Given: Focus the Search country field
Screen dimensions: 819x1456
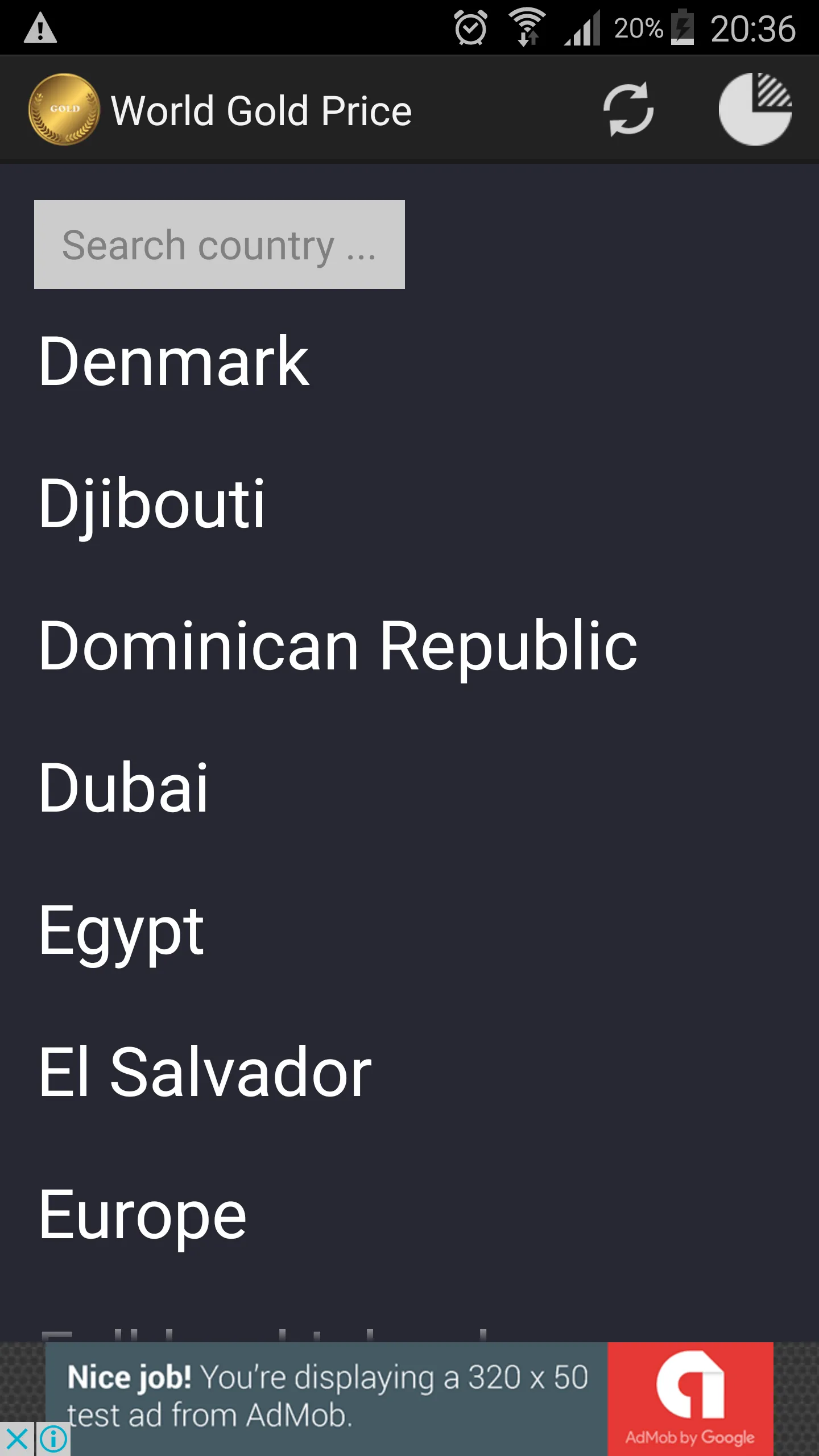Looking at the screenshot, I should click(x=220, y=245).
